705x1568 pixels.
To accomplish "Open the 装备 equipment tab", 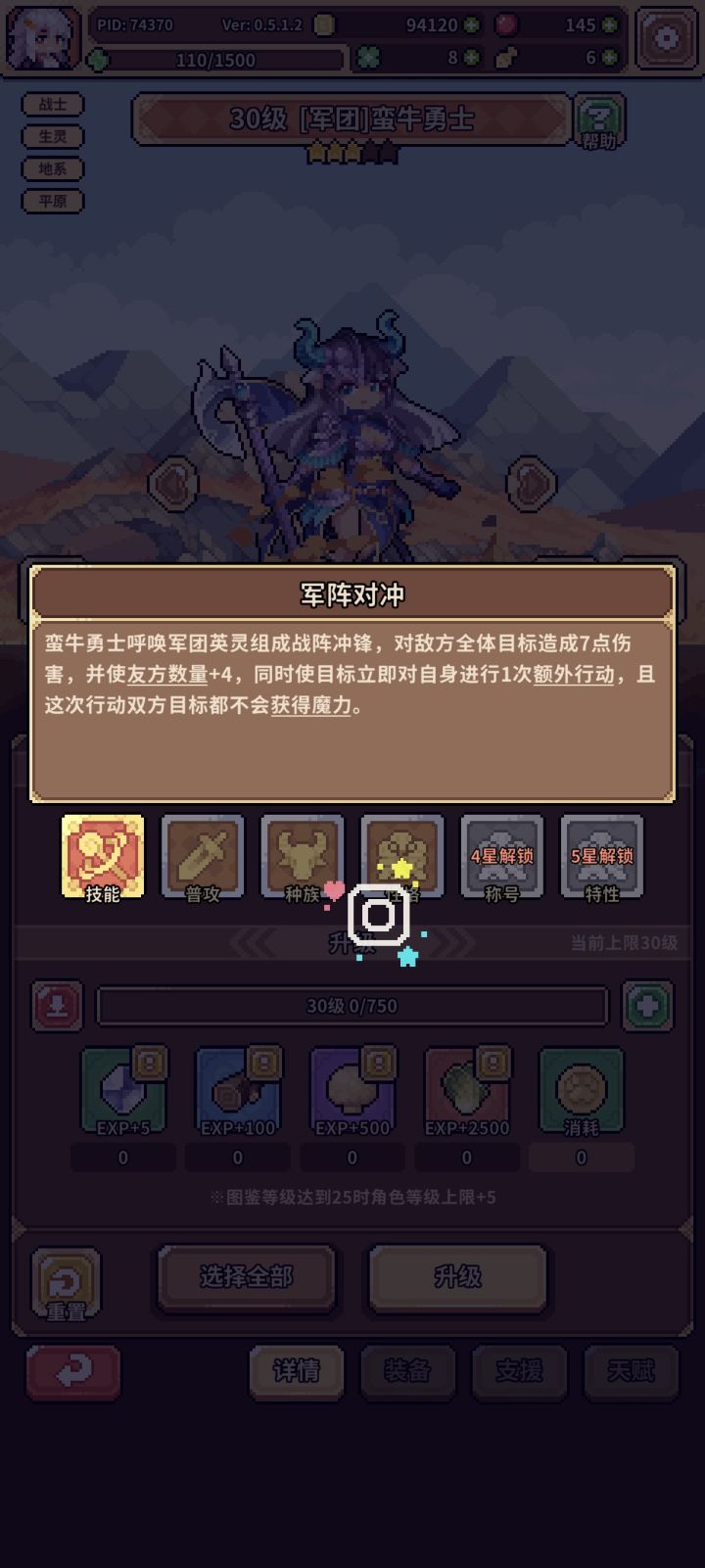I will click(x=408, y=1373).
